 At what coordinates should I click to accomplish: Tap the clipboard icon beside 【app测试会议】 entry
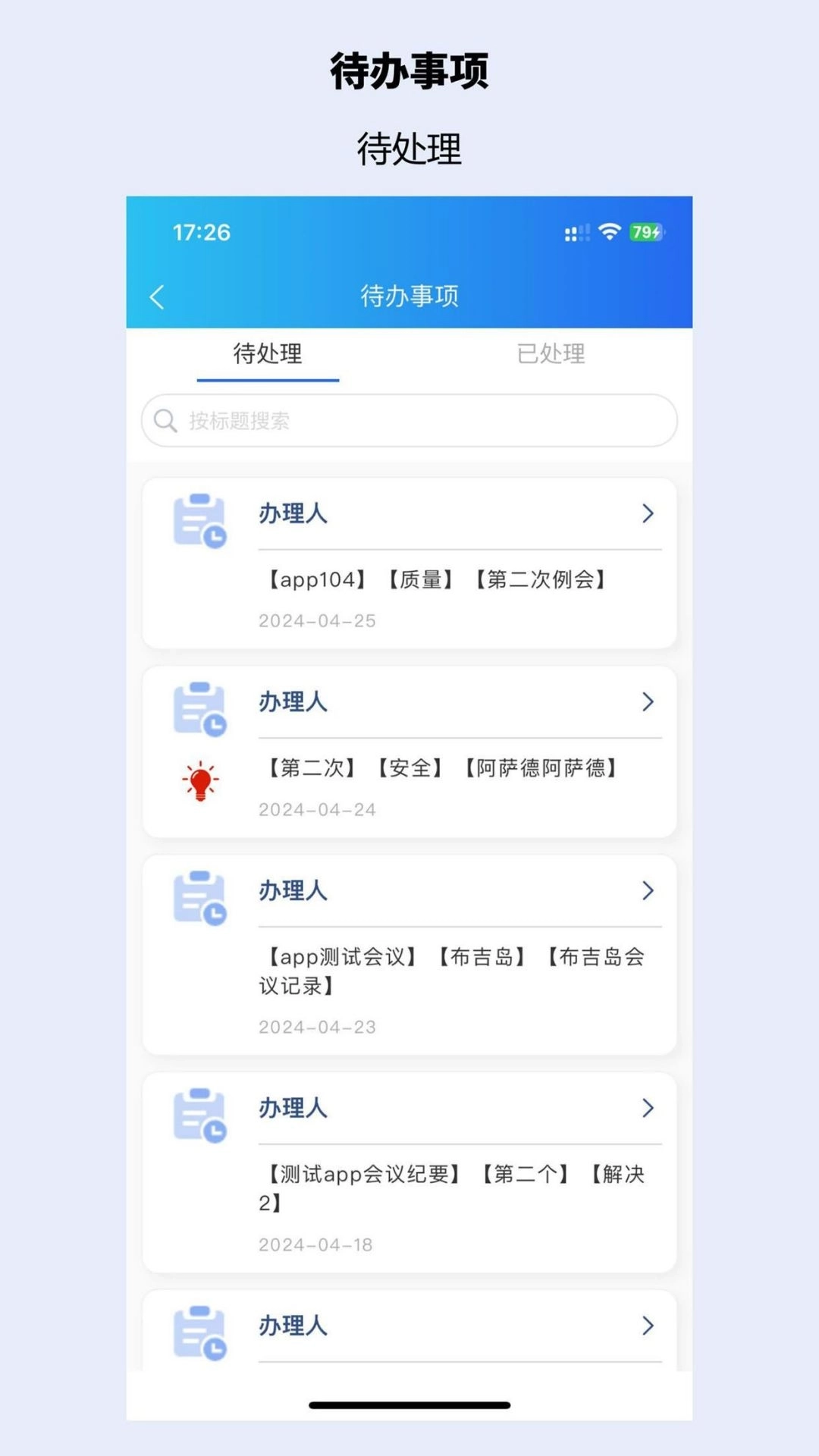pyautogui.click(x=201, y=897)
